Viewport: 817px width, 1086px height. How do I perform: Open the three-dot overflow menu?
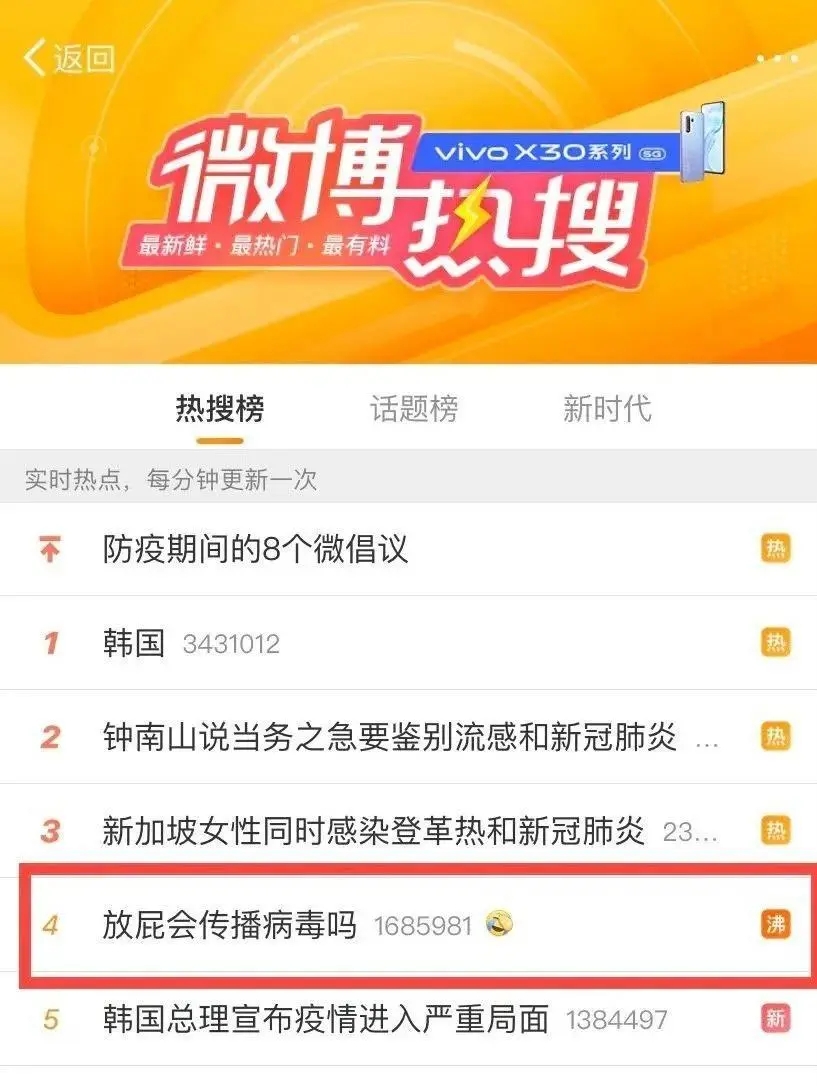pyautogui.click(x=777, y=59)
